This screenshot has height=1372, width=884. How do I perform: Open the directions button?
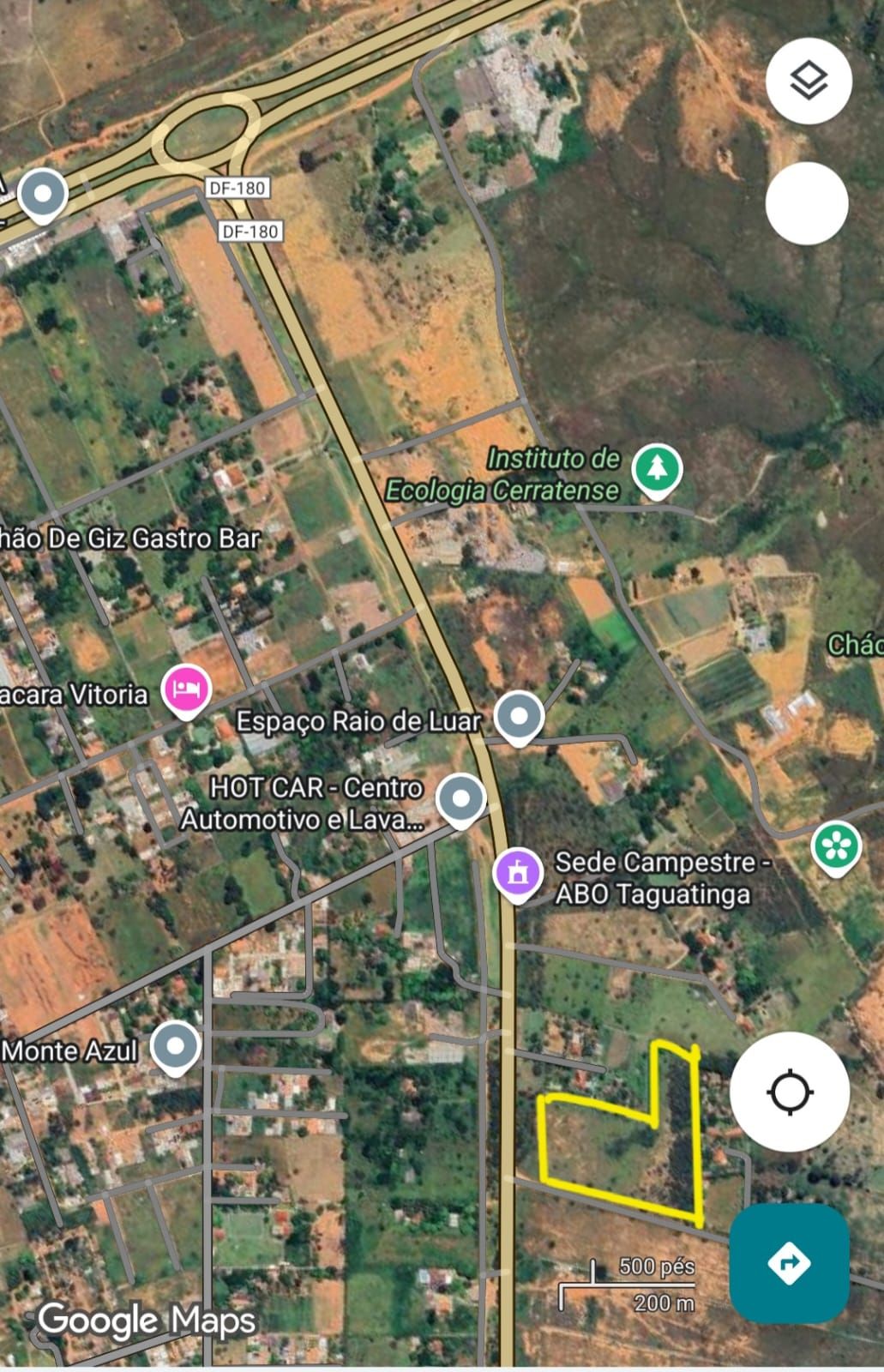coord(790,1262)
